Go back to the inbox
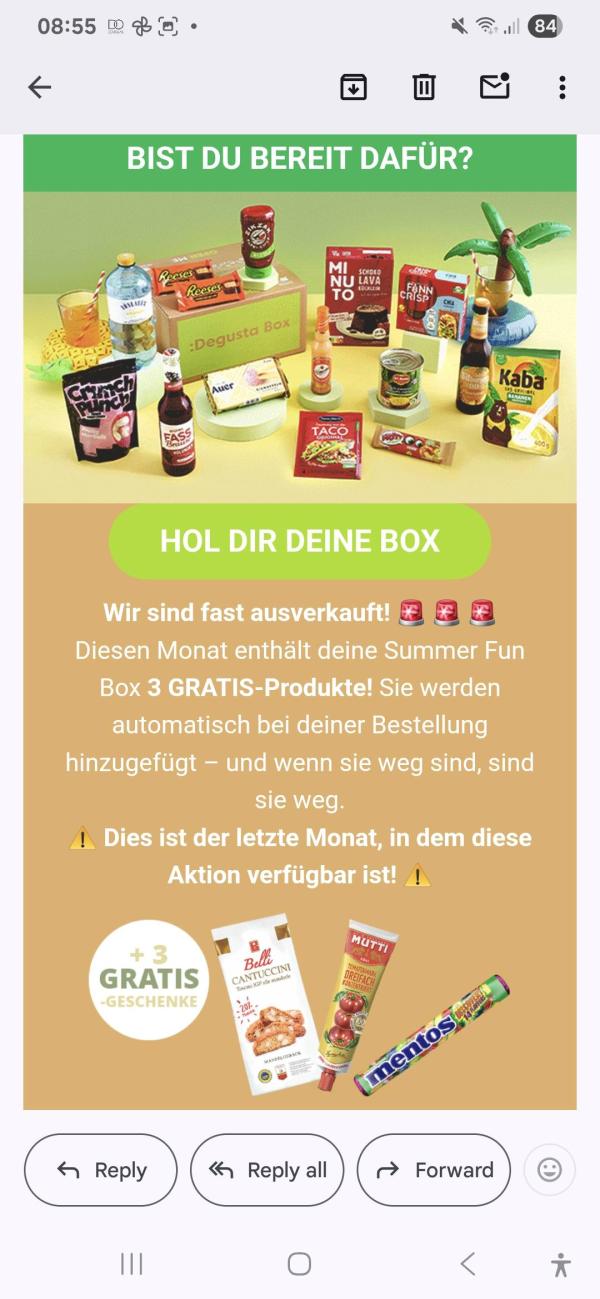The height and width of the screenshot is (1299, 600). [x=39, y=87]
